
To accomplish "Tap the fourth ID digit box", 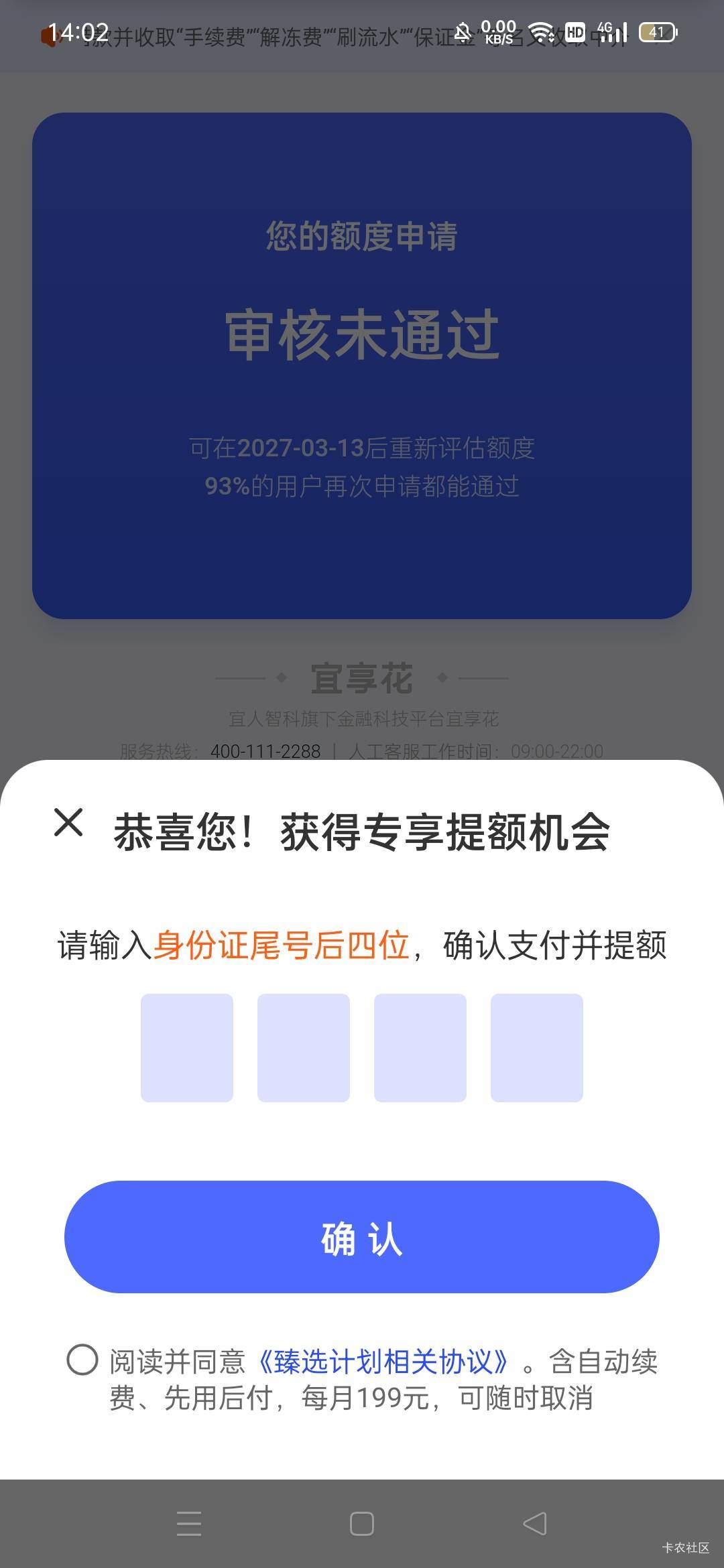I will pyautogui.click(x=537, y=1048).
